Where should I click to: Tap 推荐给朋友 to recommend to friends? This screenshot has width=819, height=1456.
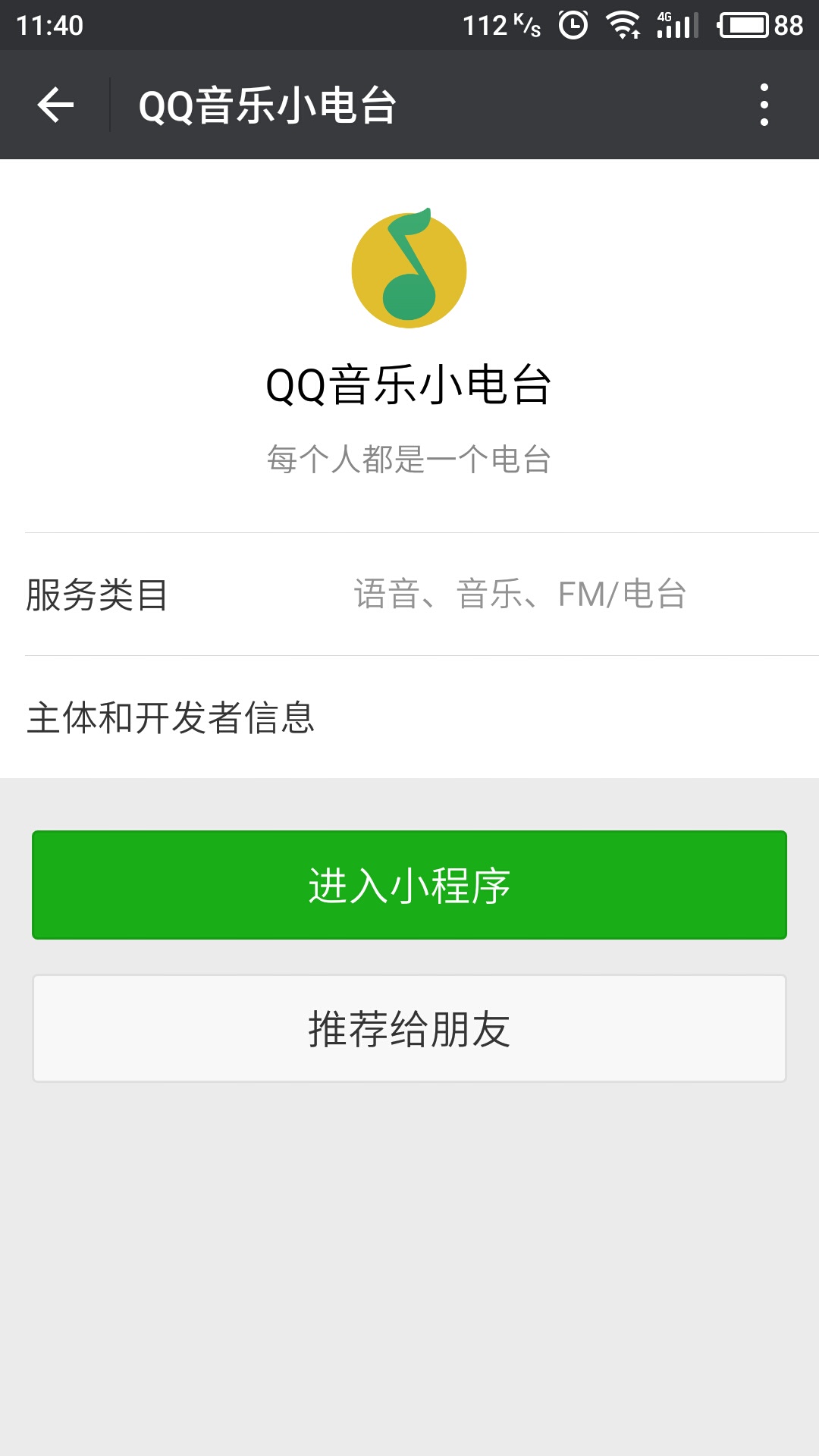click(x=409, y=1029)
